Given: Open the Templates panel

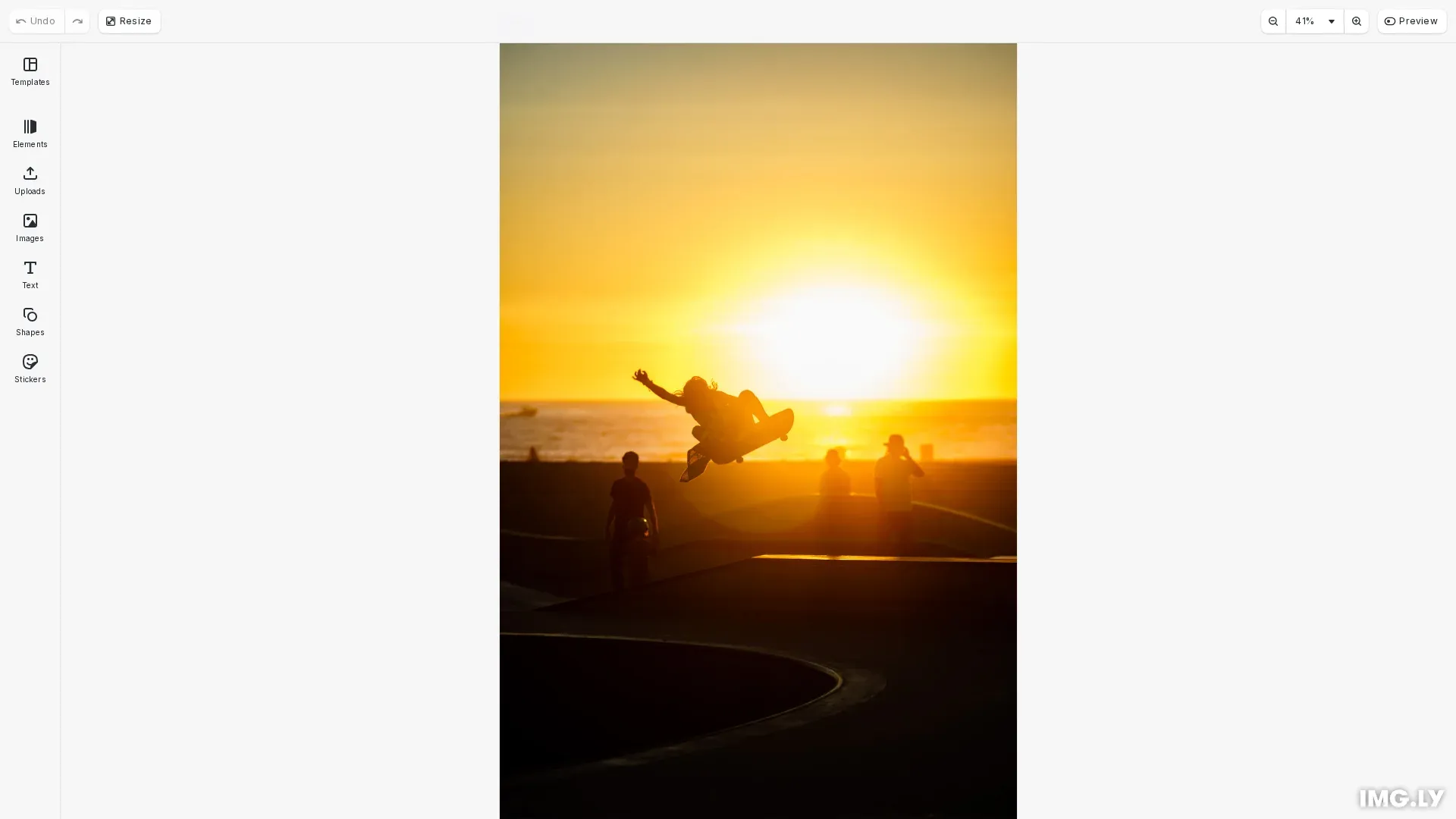Looking at the screenshot, I should pyautogui.click(x=30, y=71).
